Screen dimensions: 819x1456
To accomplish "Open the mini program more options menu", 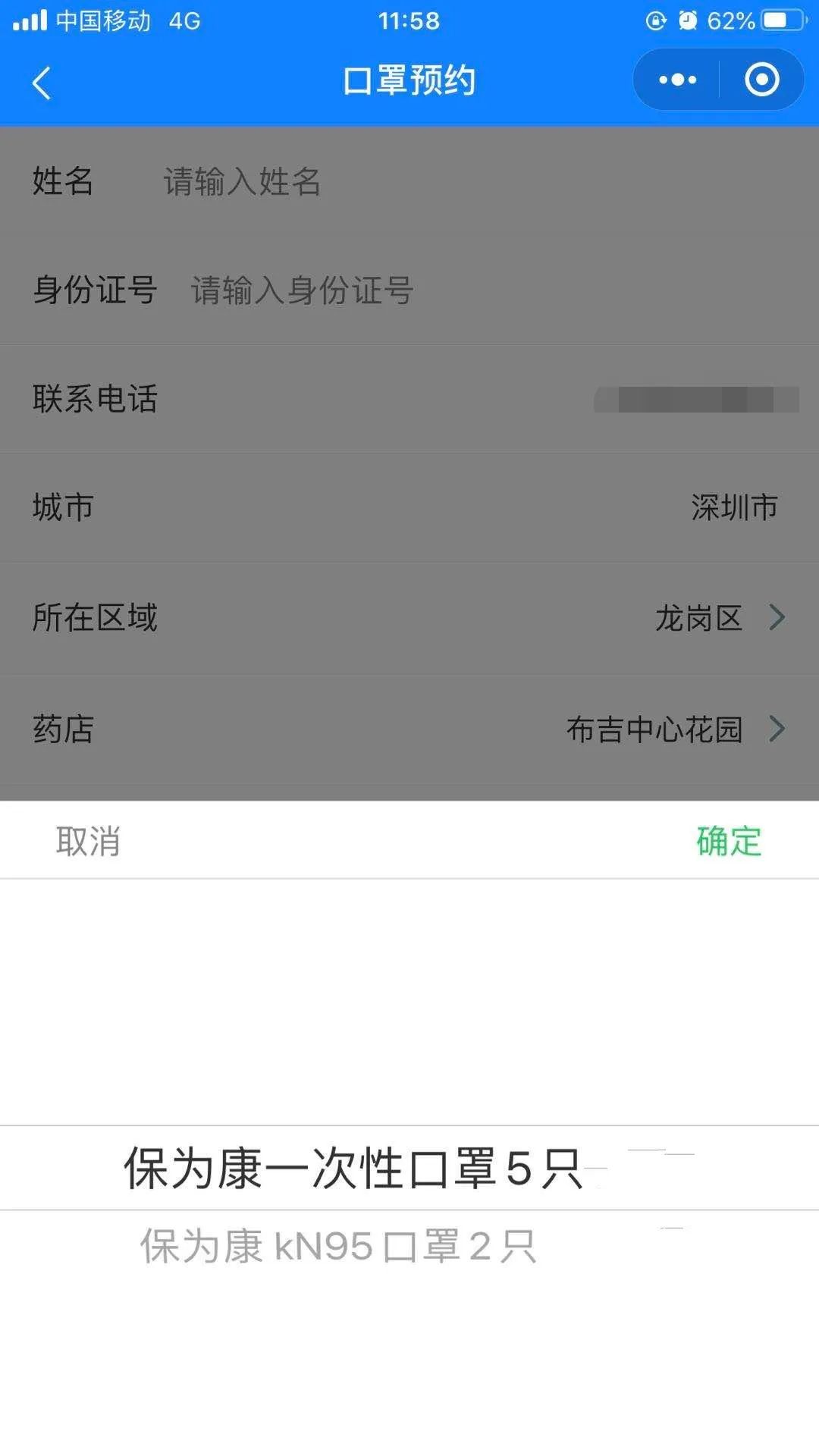I will coord(677,80).
